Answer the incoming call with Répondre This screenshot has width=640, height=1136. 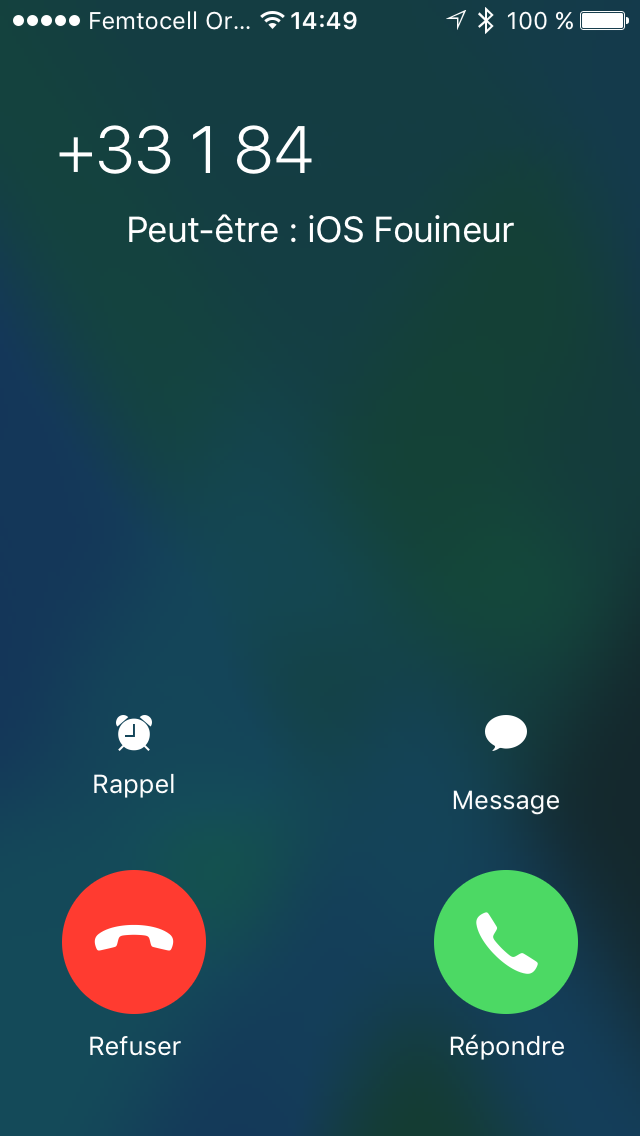coord(506,942)
